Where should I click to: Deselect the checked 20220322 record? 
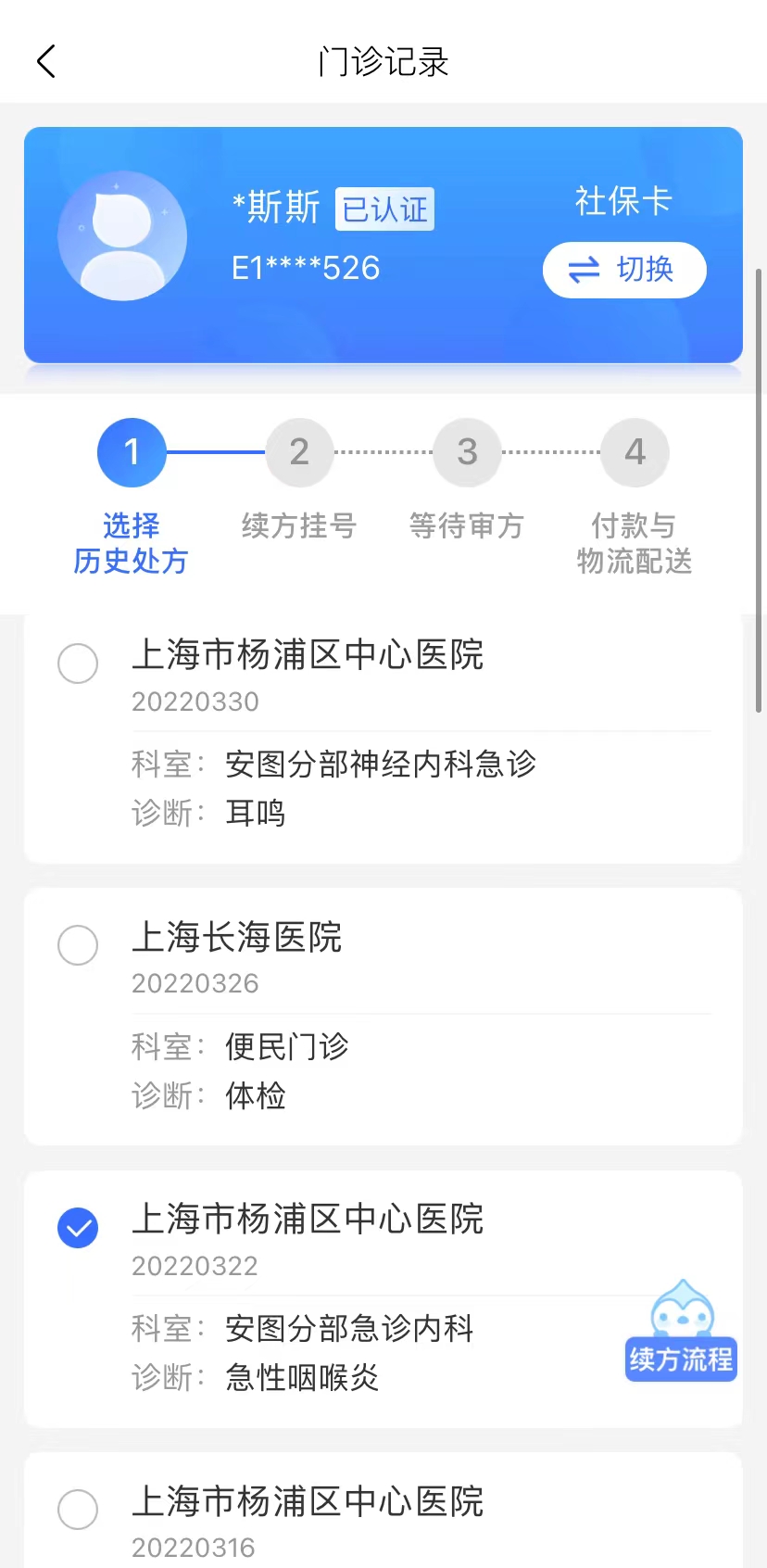pos(78,1228)
